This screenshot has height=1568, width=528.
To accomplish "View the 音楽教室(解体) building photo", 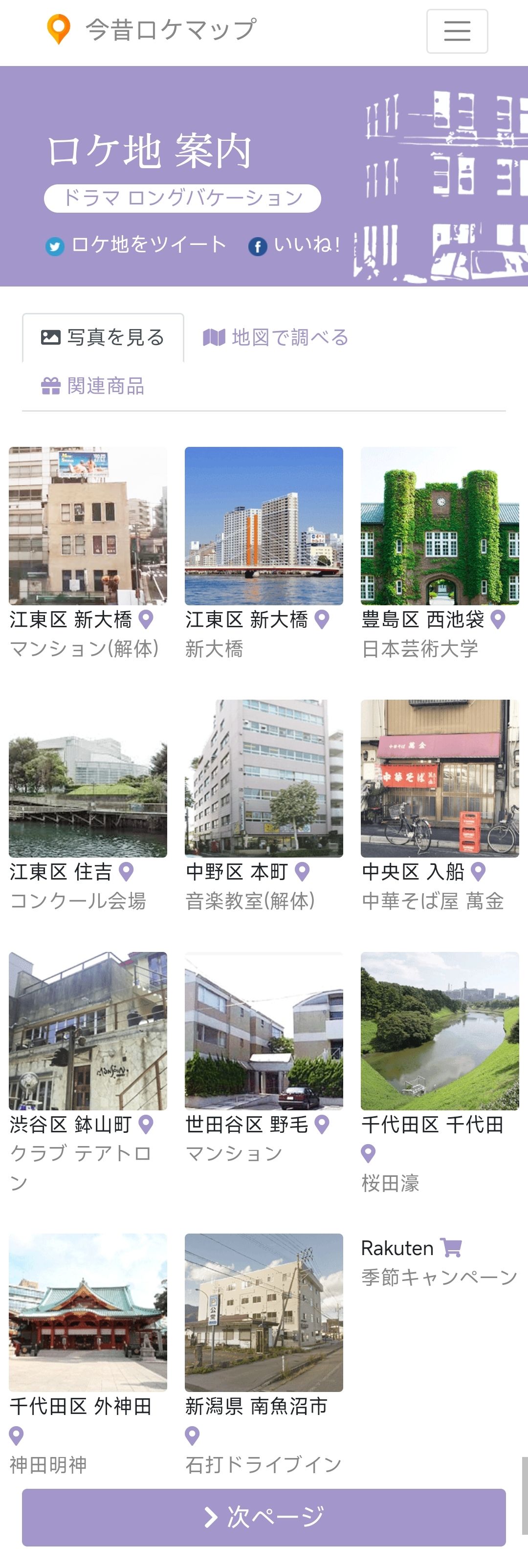I will click(x=264, y=778).
